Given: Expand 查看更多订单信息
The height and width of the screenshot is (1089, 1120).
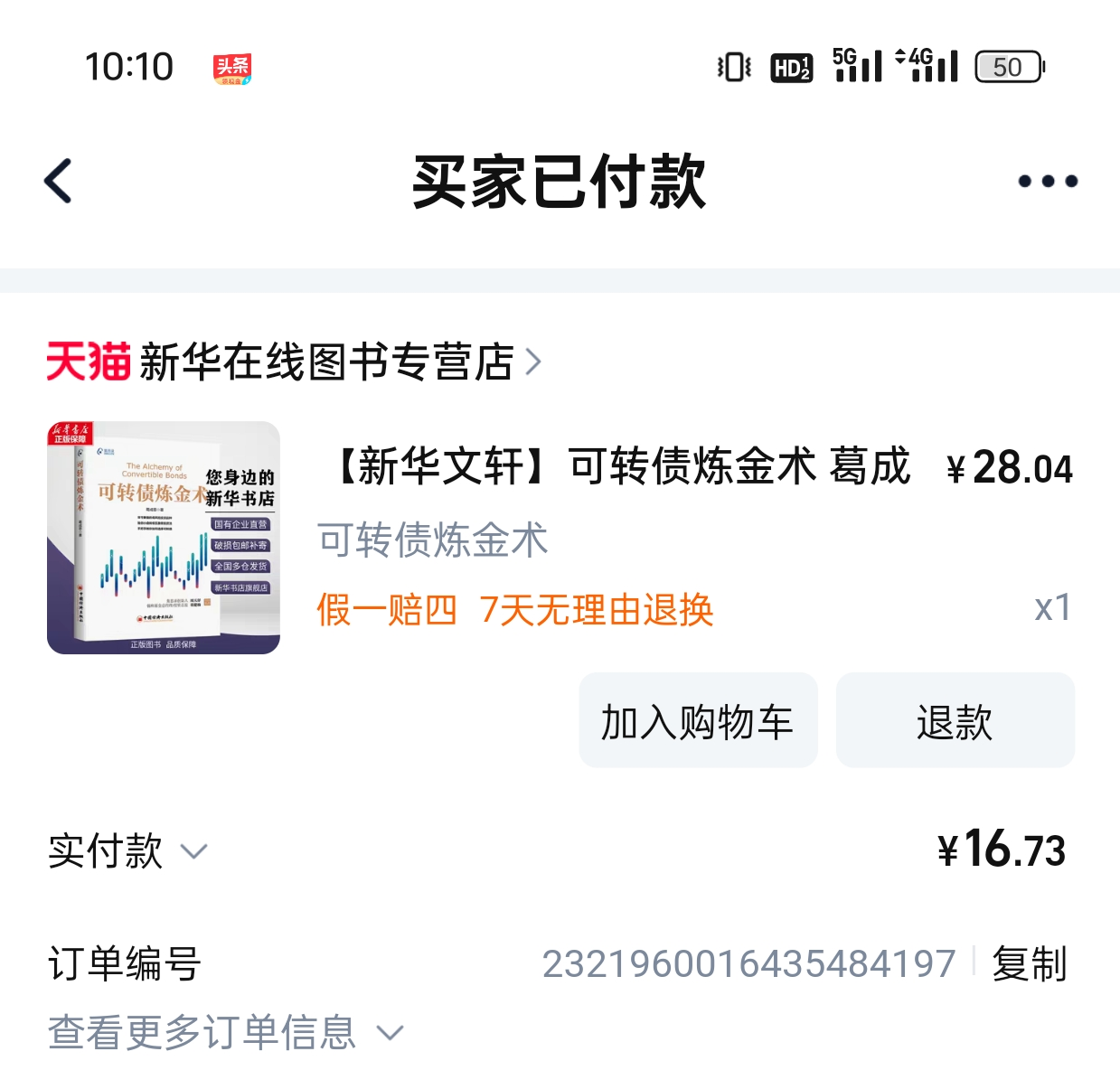Looking at the screenshot, I should [x=226, y=1032].
